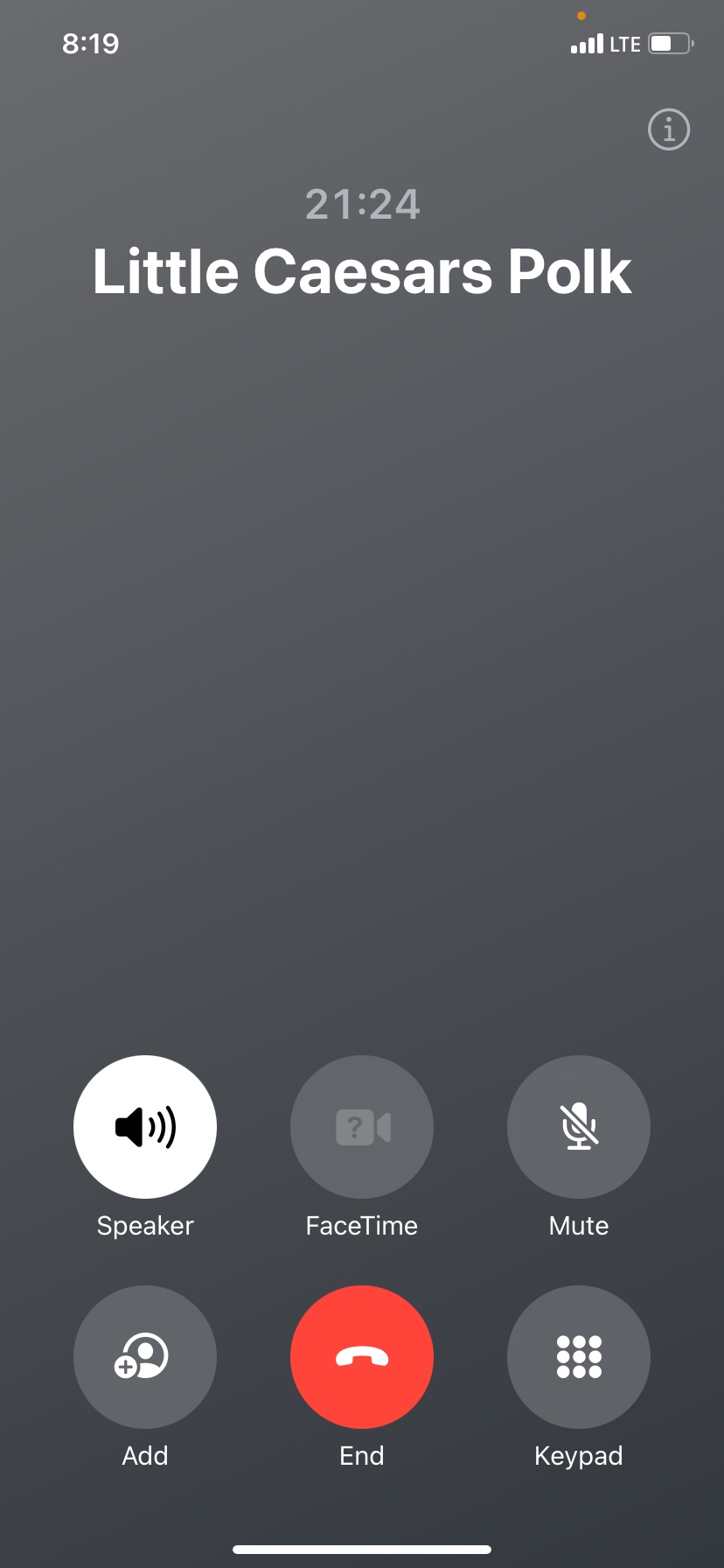End the call with Little Caesars Polk
The height and width of the screenshot is (1568, 724).
click(x=362, y=1356)
